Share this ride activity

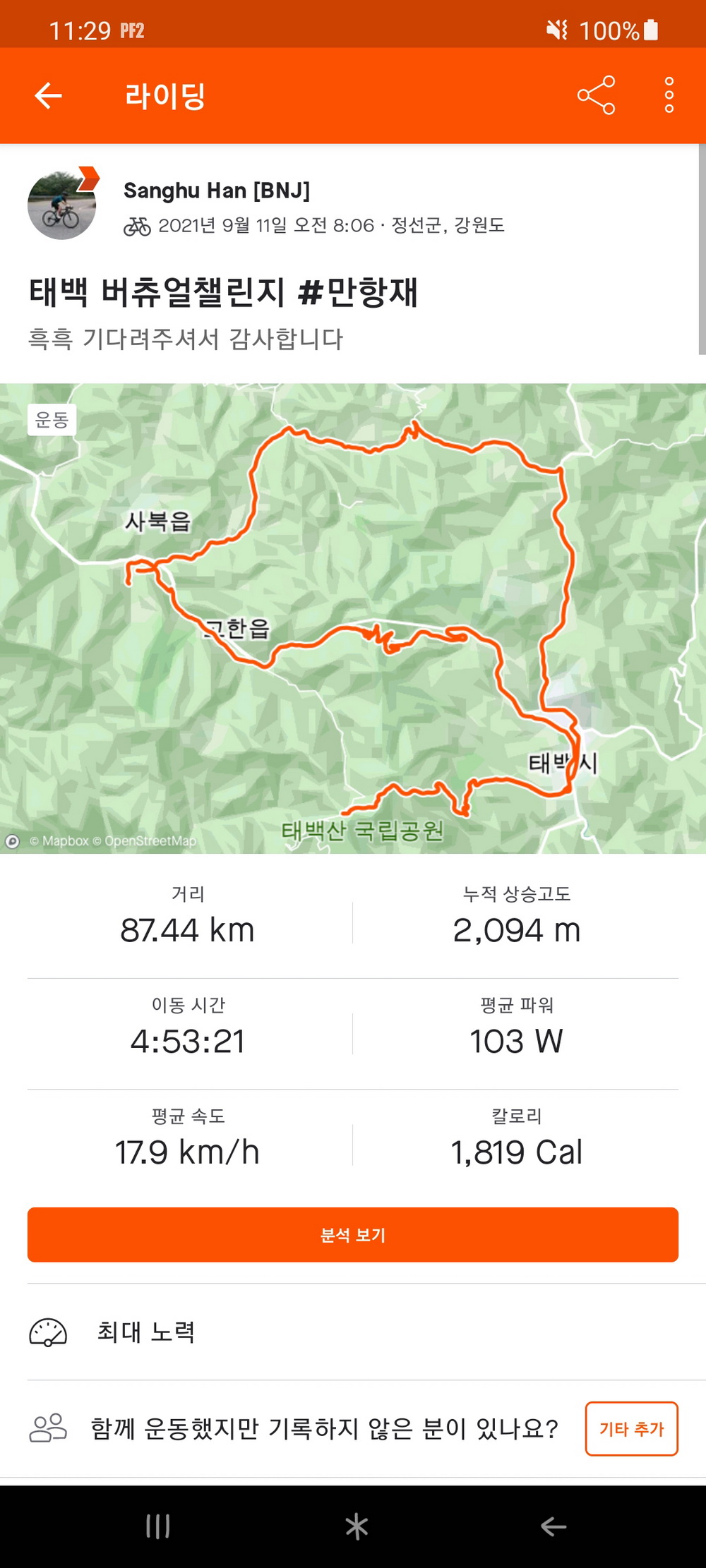tap(596, 95)
